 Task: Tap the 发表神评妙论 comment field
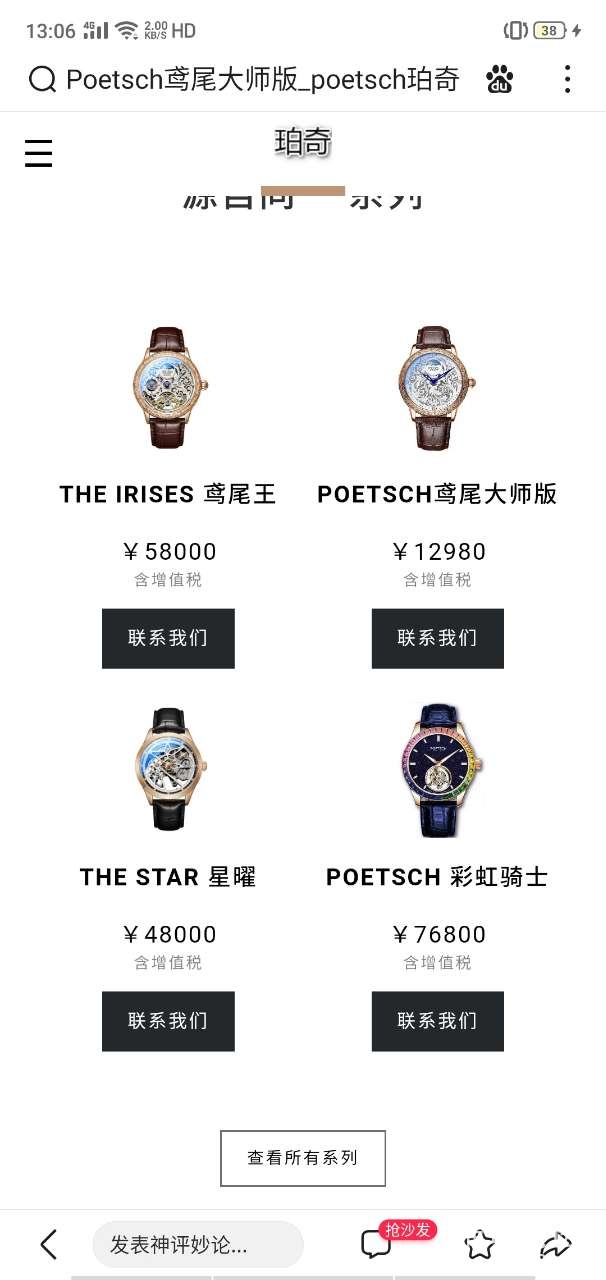tap(197, 1245)
